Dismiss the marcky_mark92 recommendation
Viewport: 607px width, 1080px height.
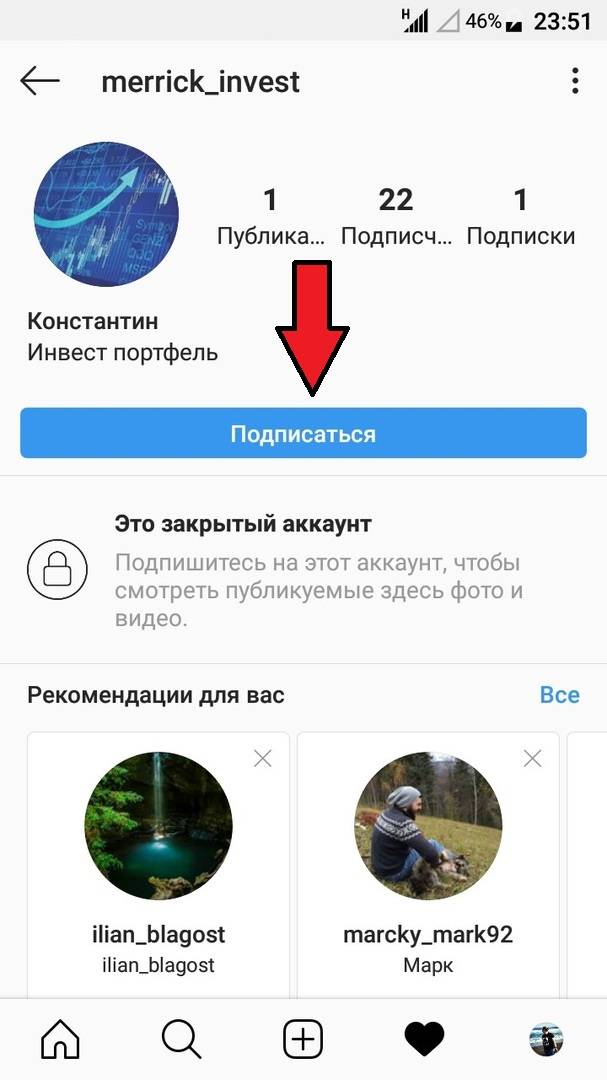tap(533, 759)
